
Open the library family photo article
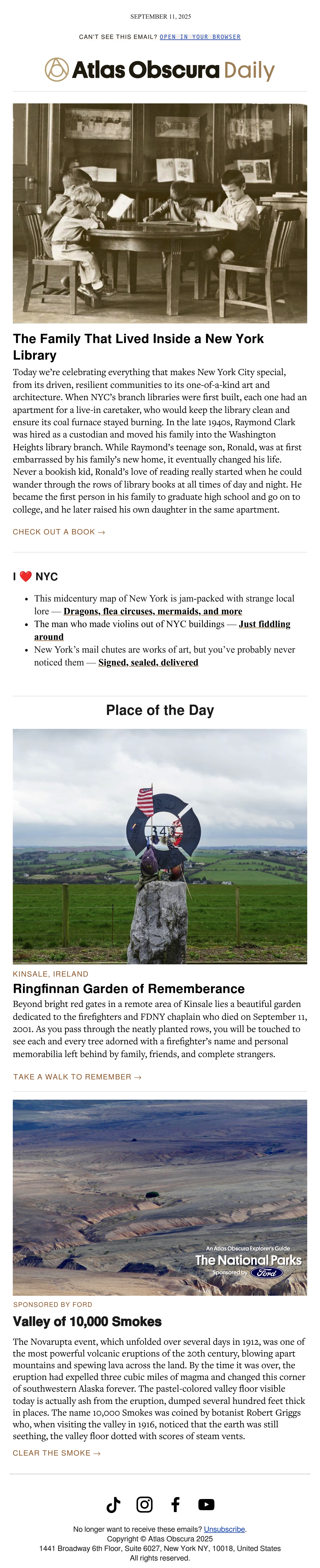(x=160, y=213)
